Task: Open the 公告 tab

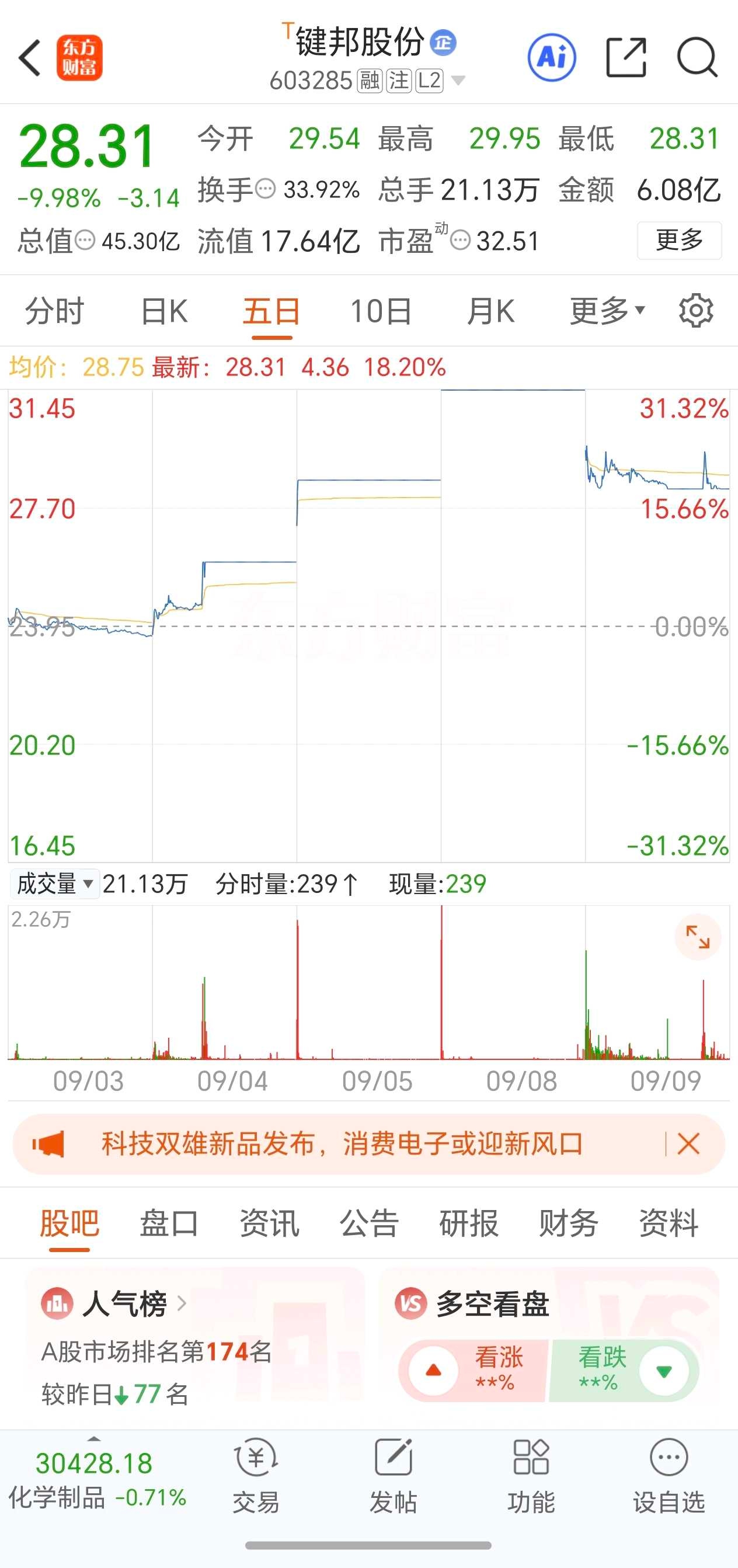Action: tap(368, 1223)
